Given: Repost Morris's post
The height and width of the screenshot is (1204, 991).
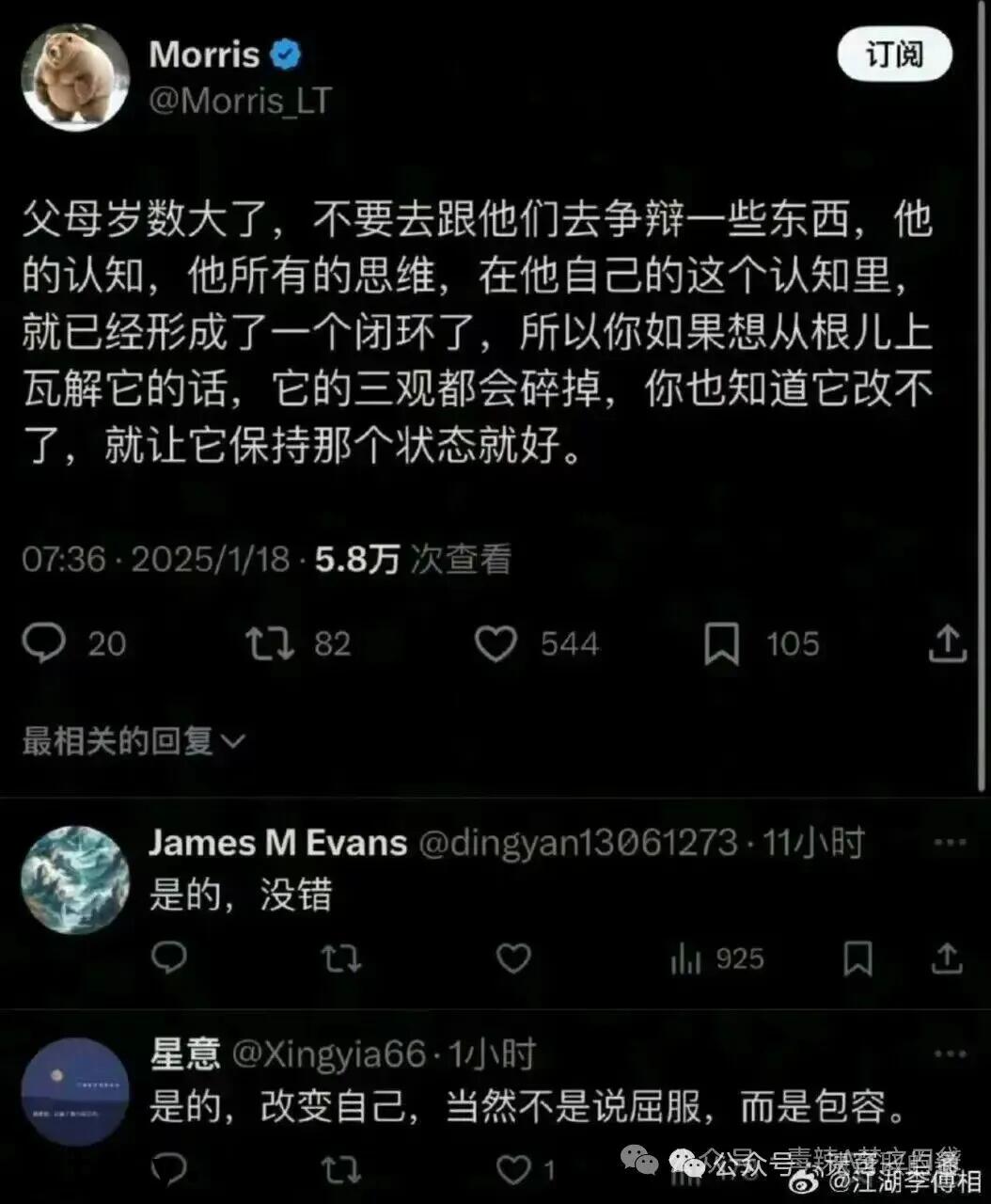Looking at the screenshot, I should point(270,643).
